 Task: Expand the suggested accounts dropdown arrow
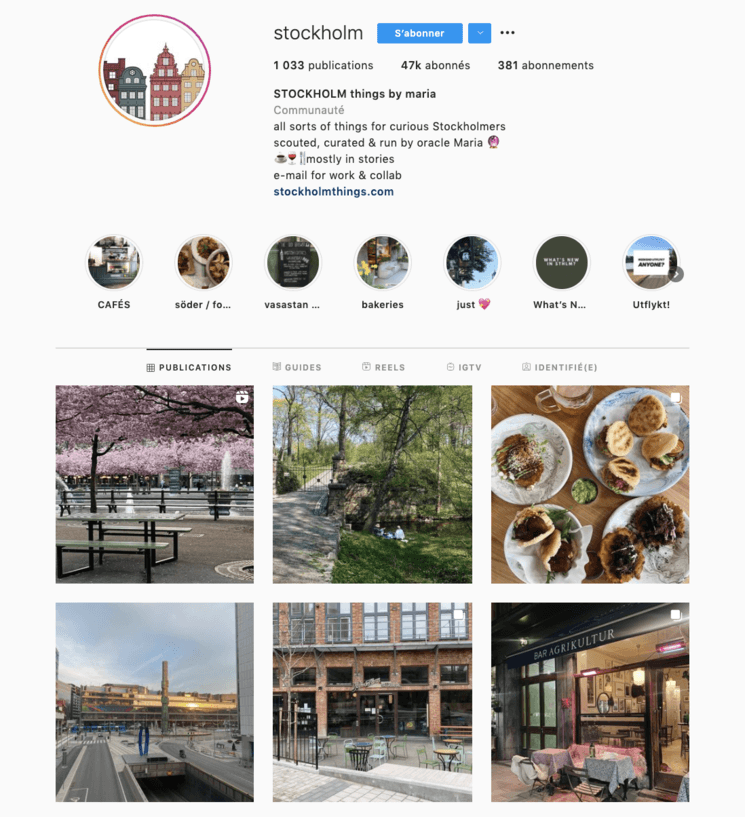coord(479,33)
